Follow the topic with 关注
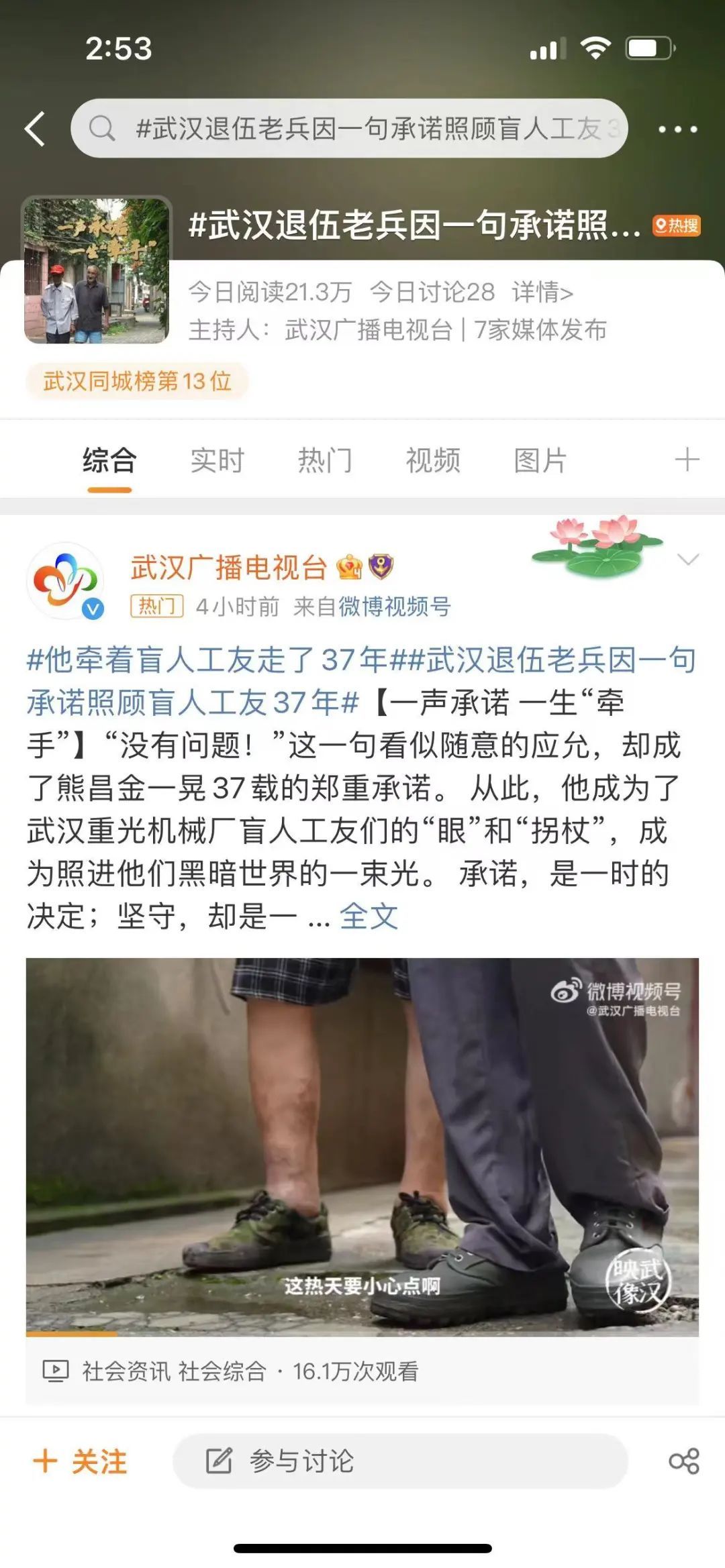Screen dimensions: 725x1568 click(80, 1461)
